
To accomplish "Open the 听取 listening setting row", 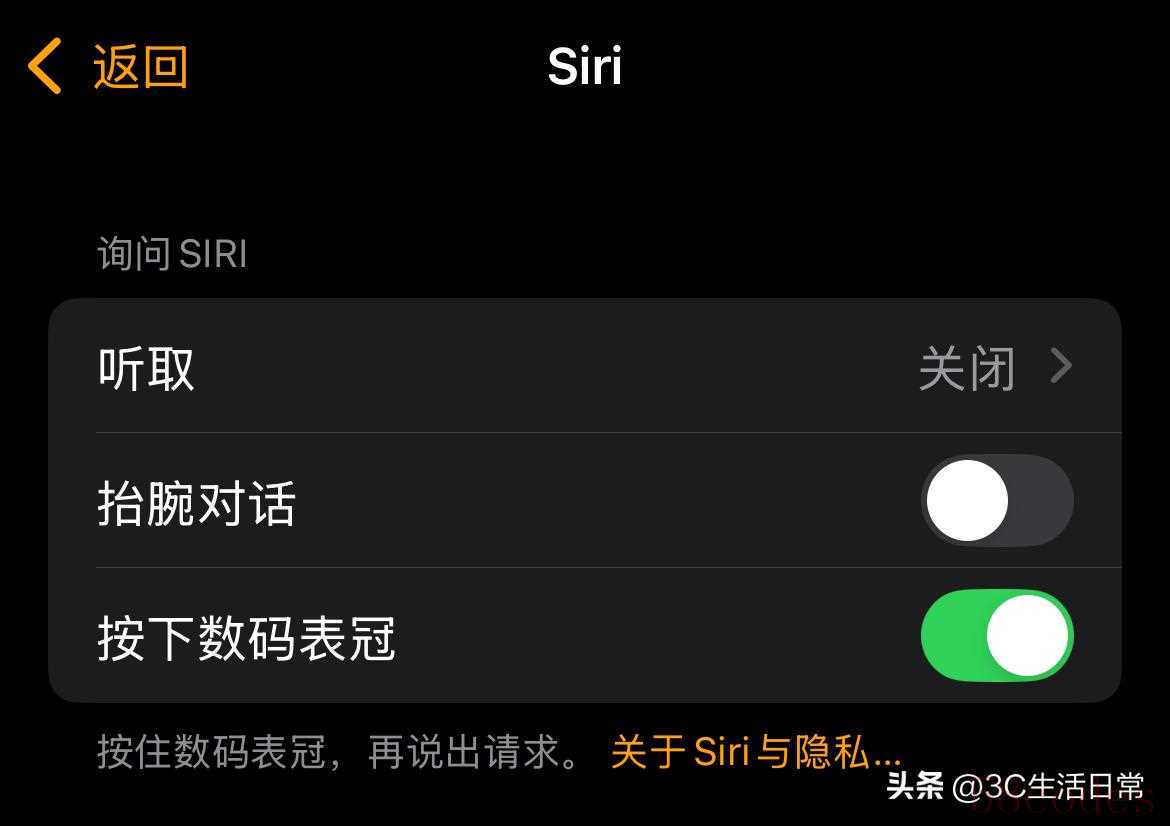I will pyautogui.click(x=584, y=367).
